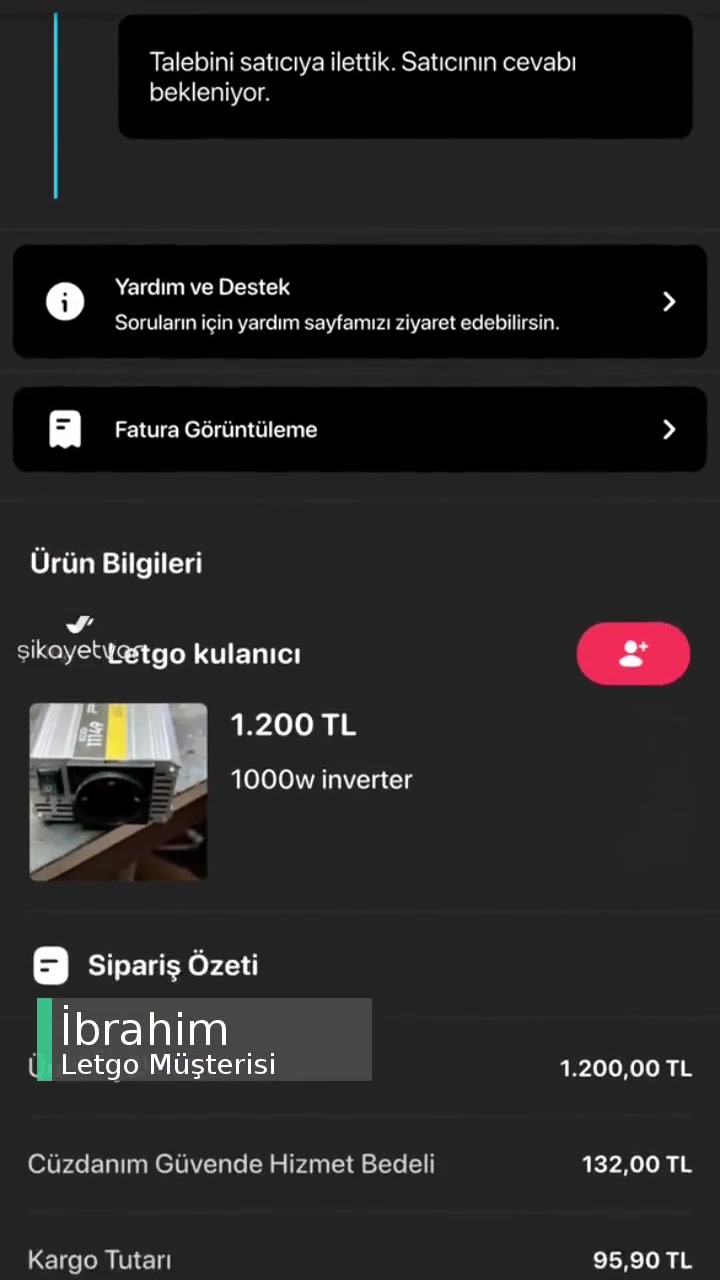Click the Cüzdanım Güvende service fee row icon area

coord(231,1164)
